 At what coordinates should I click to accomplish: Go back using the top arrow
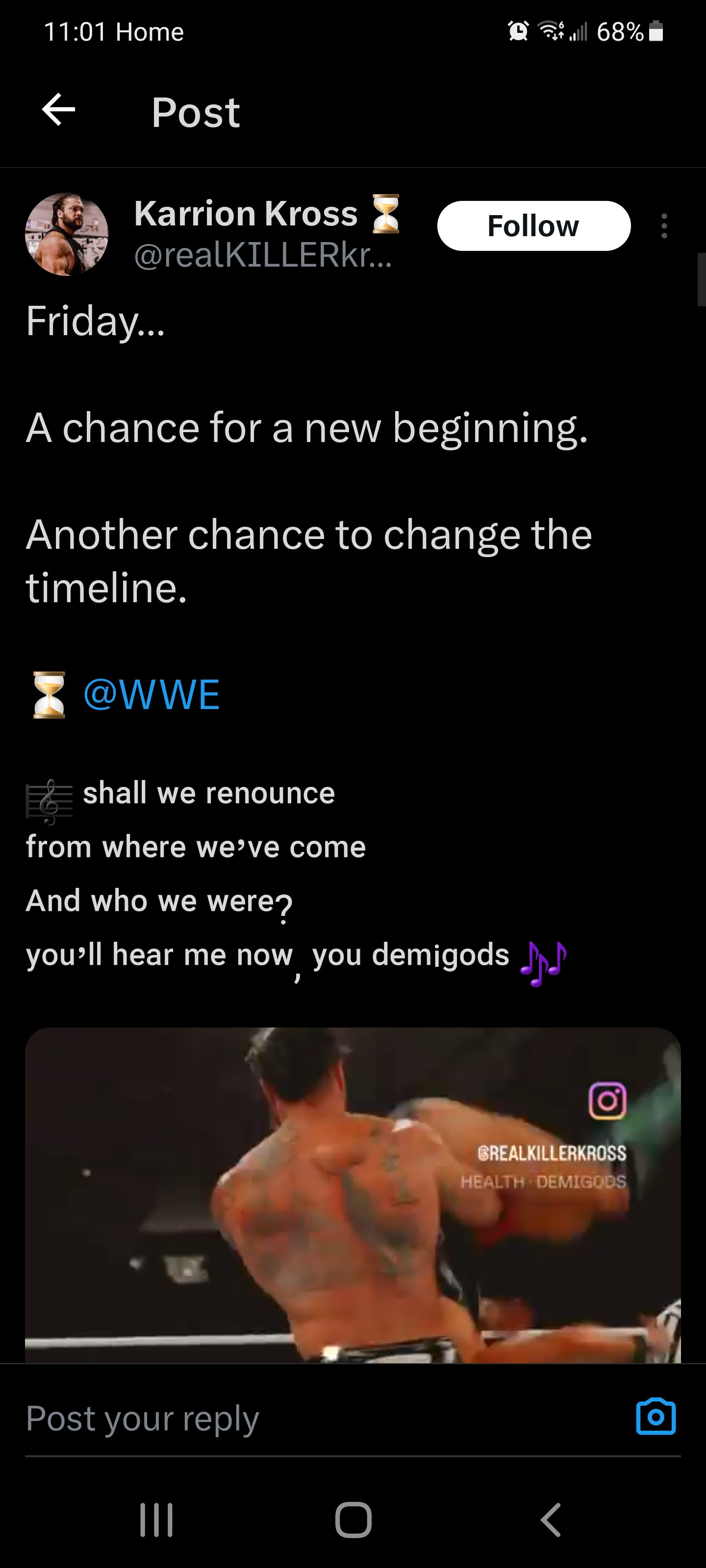point(58,110)
